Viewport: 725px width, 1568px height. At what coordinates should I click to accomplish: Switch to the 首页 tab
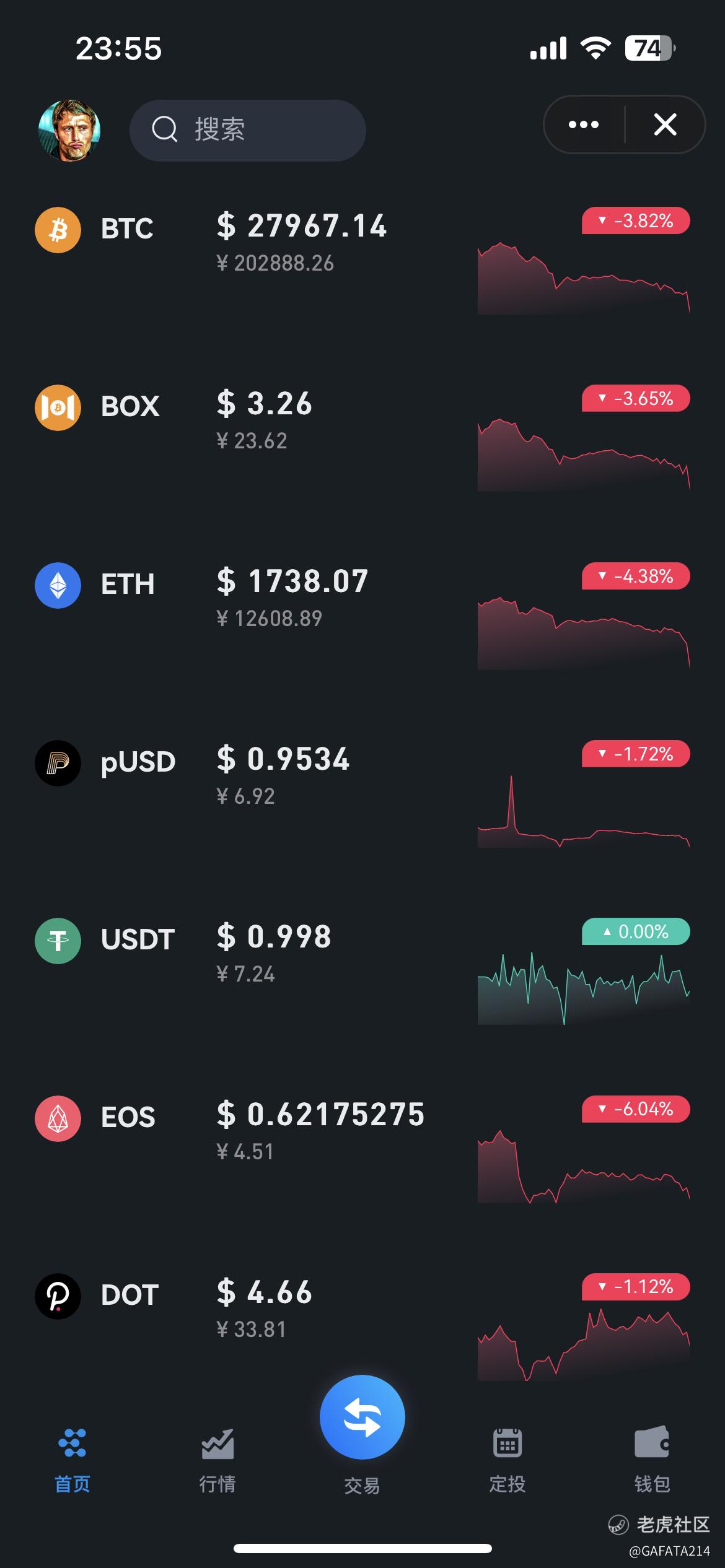tap(72, 1460)
